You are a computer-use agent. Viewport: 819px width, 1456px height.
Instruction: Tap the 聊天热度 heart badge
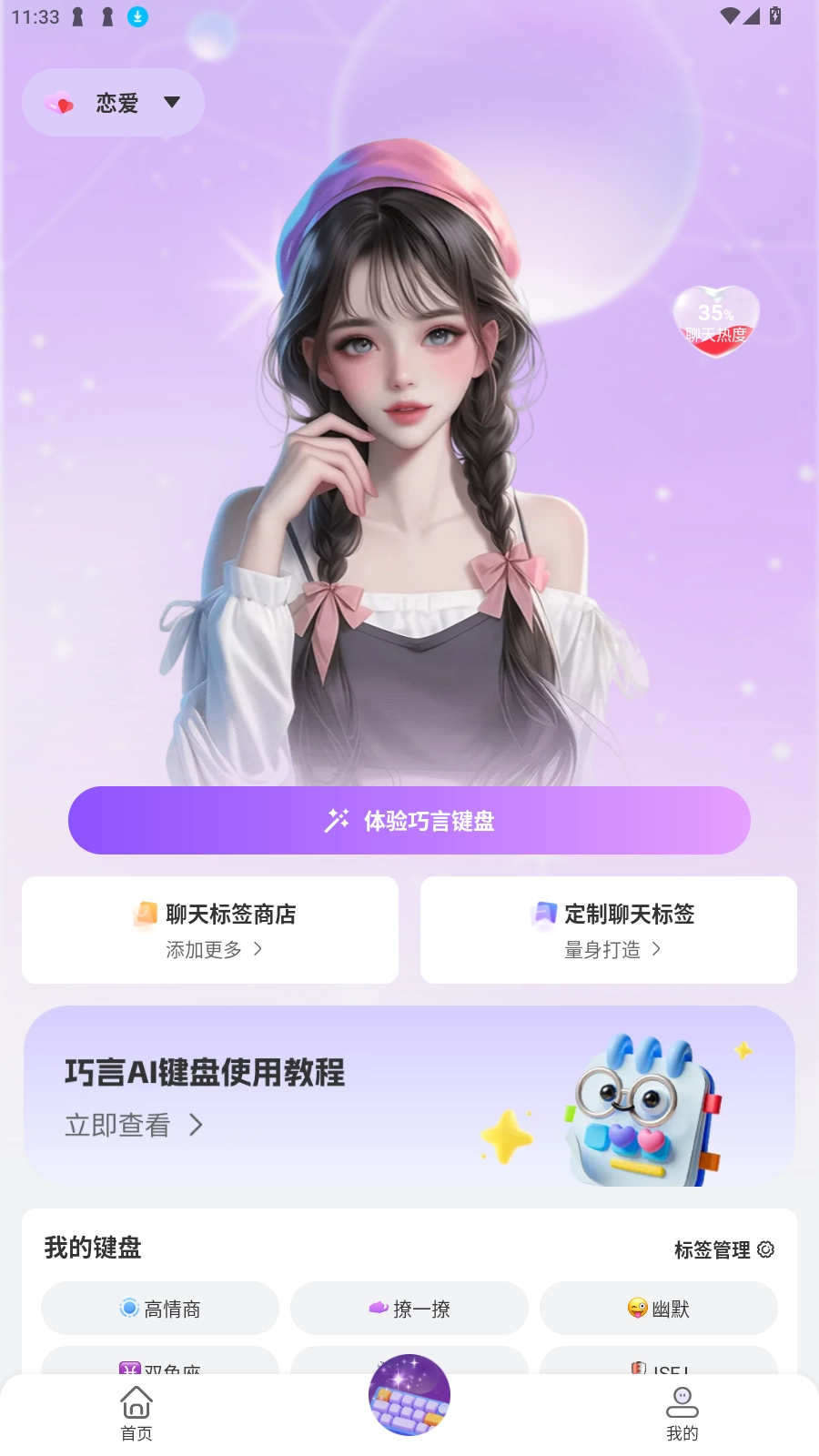pos(716,322)
